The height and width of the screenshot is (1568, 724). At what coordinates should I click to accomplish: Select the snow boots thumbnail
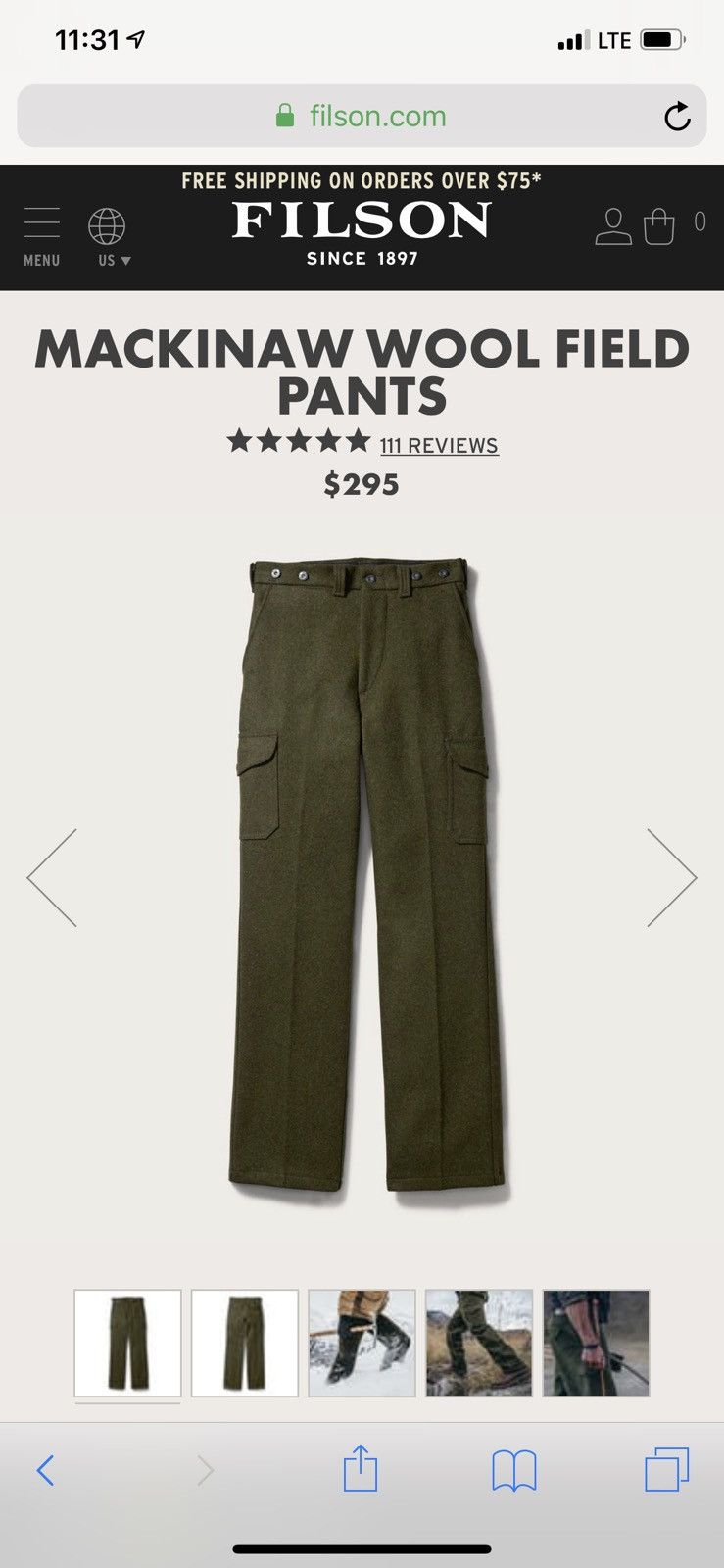point(362,1343)
